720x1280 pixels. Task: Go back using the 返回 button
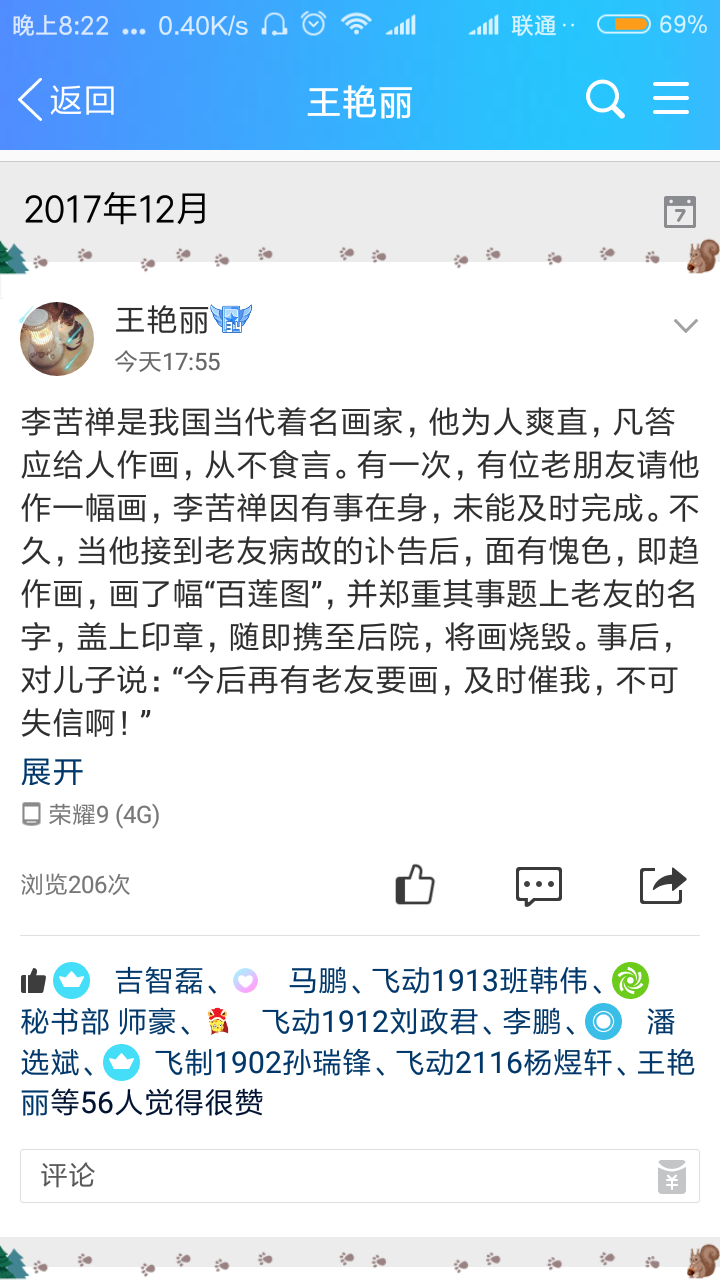(66, 100)
